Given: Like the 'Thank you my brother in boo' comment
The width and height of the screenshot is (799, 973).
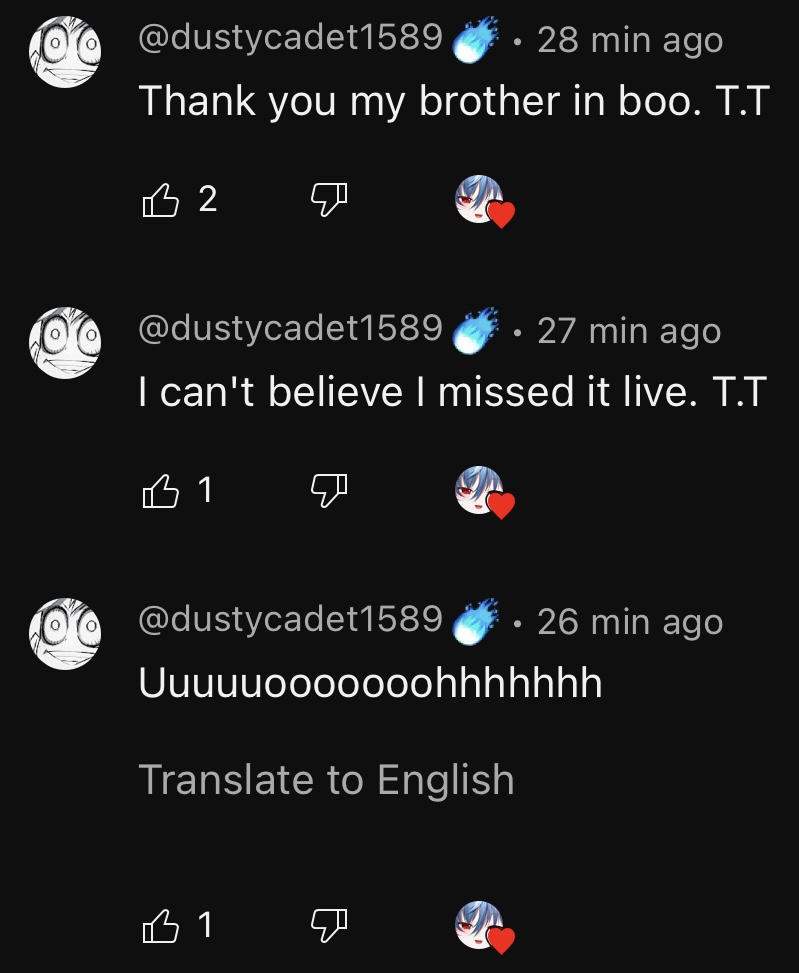Looking at the screenshot, I should [160, 202].
